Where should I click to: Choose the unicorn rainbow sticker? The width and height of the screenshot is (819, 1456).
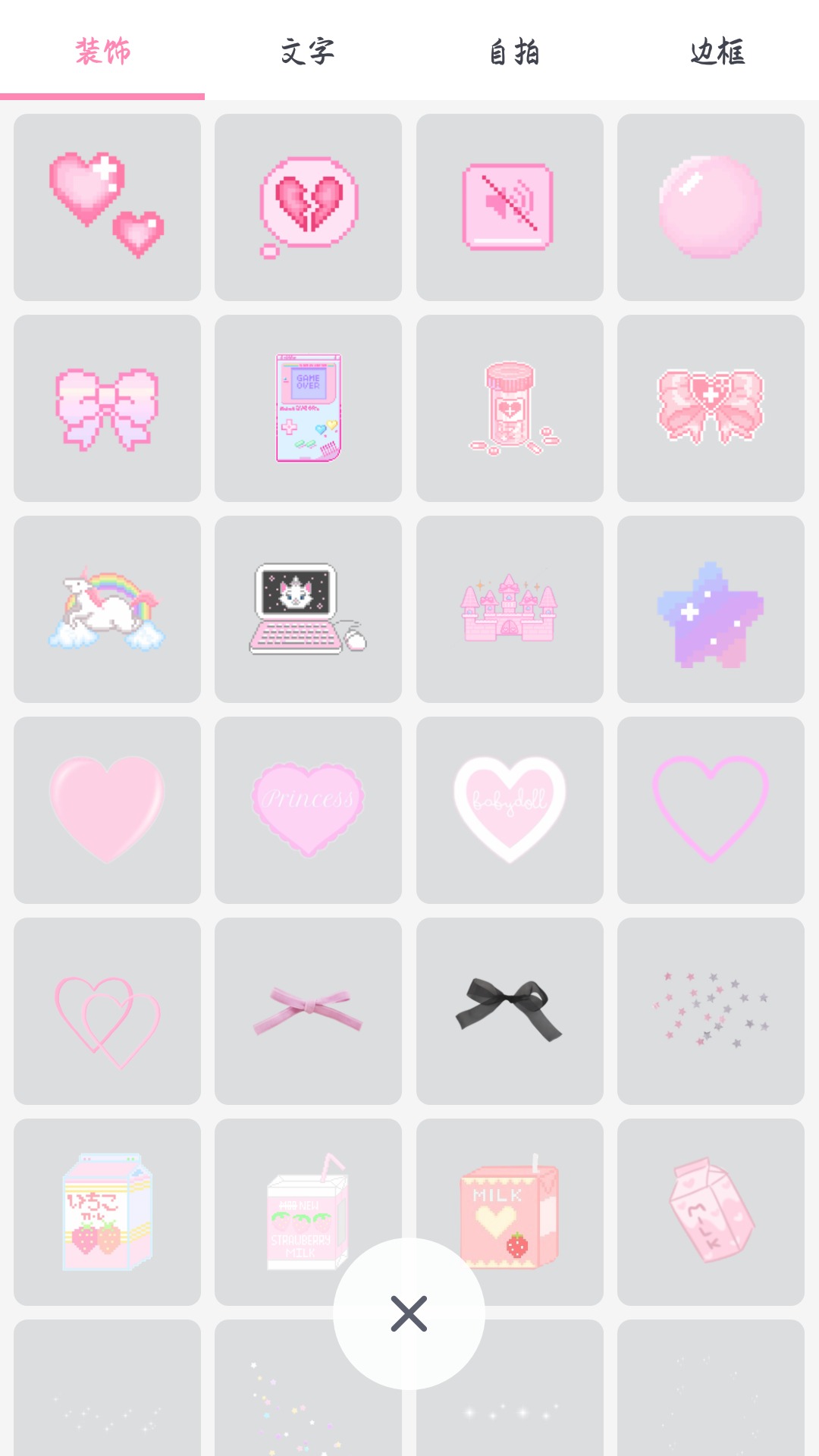pos(107,609)
